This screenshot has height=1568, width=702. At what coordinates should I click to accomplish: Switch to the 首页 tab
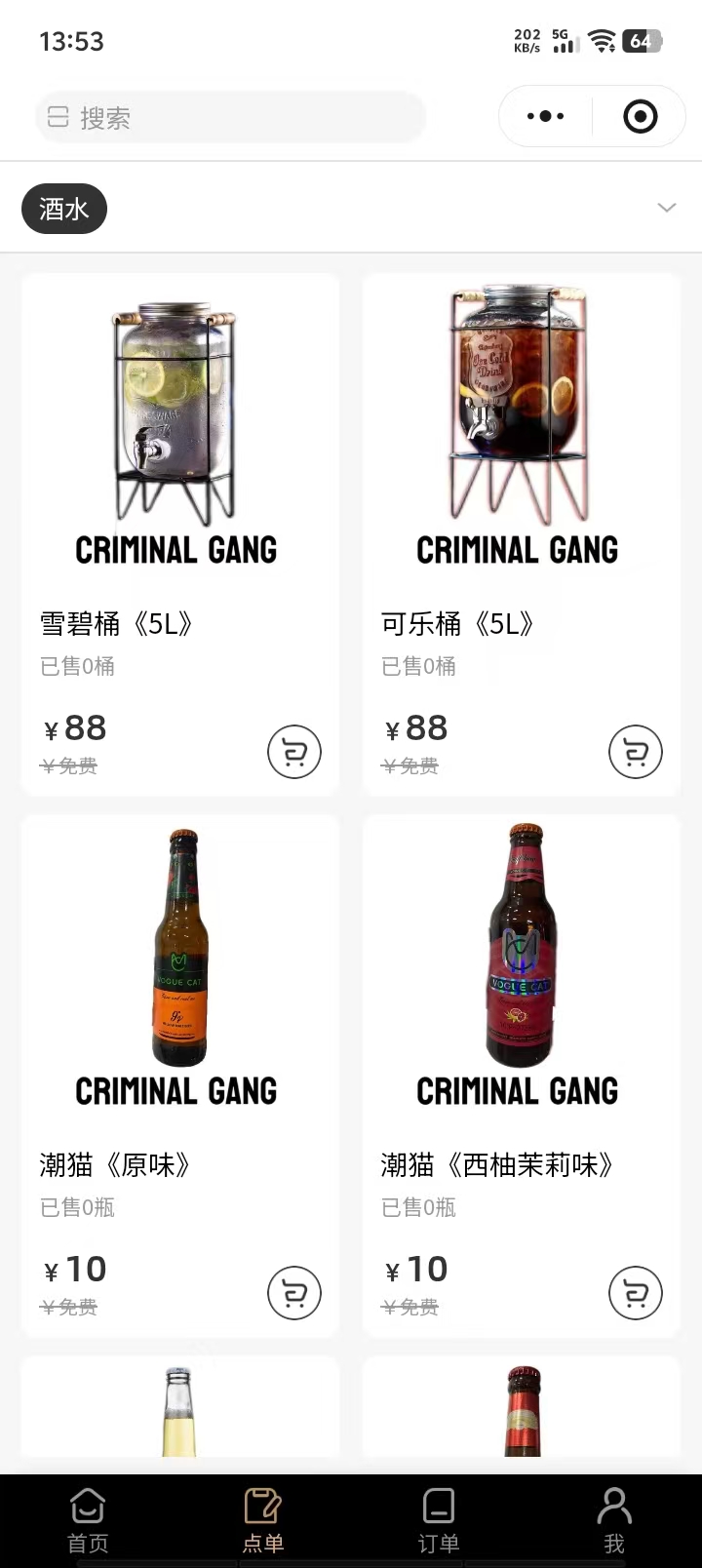click(x=88, y=1519)
